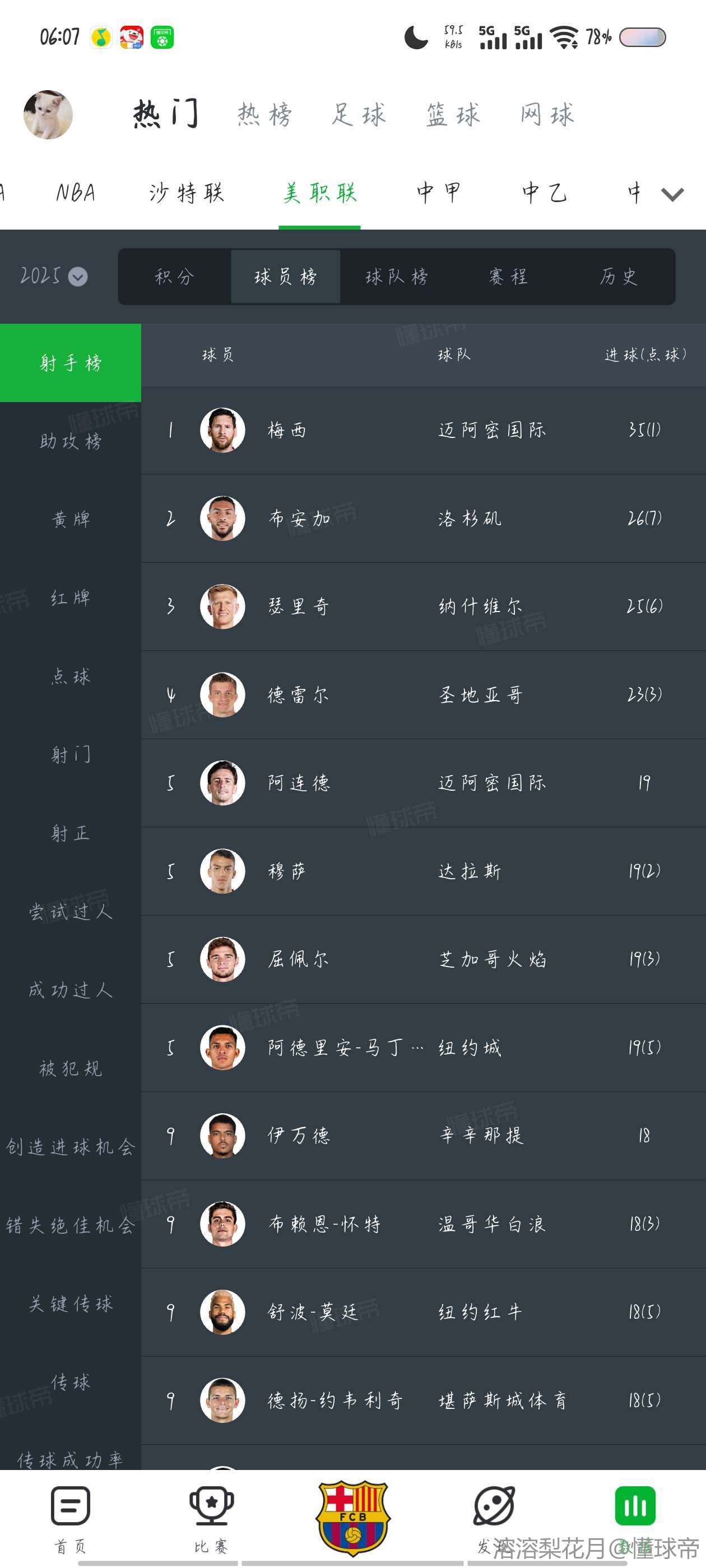Open the 历史 history tab
The height and width of the screenshot is (1568, 706).
click(x=619, y=277)
